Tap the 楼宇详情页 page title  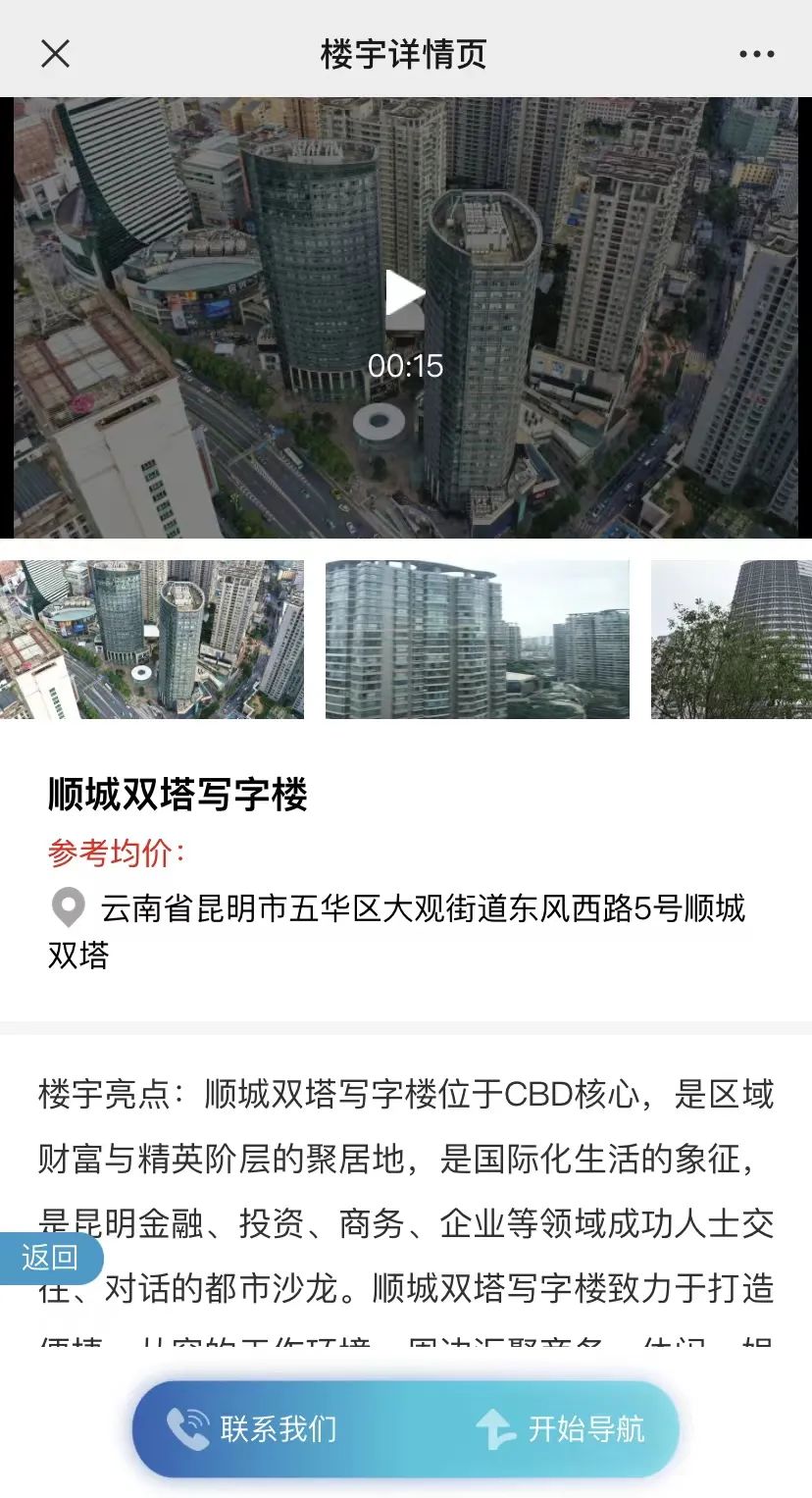tap(406, 53)
